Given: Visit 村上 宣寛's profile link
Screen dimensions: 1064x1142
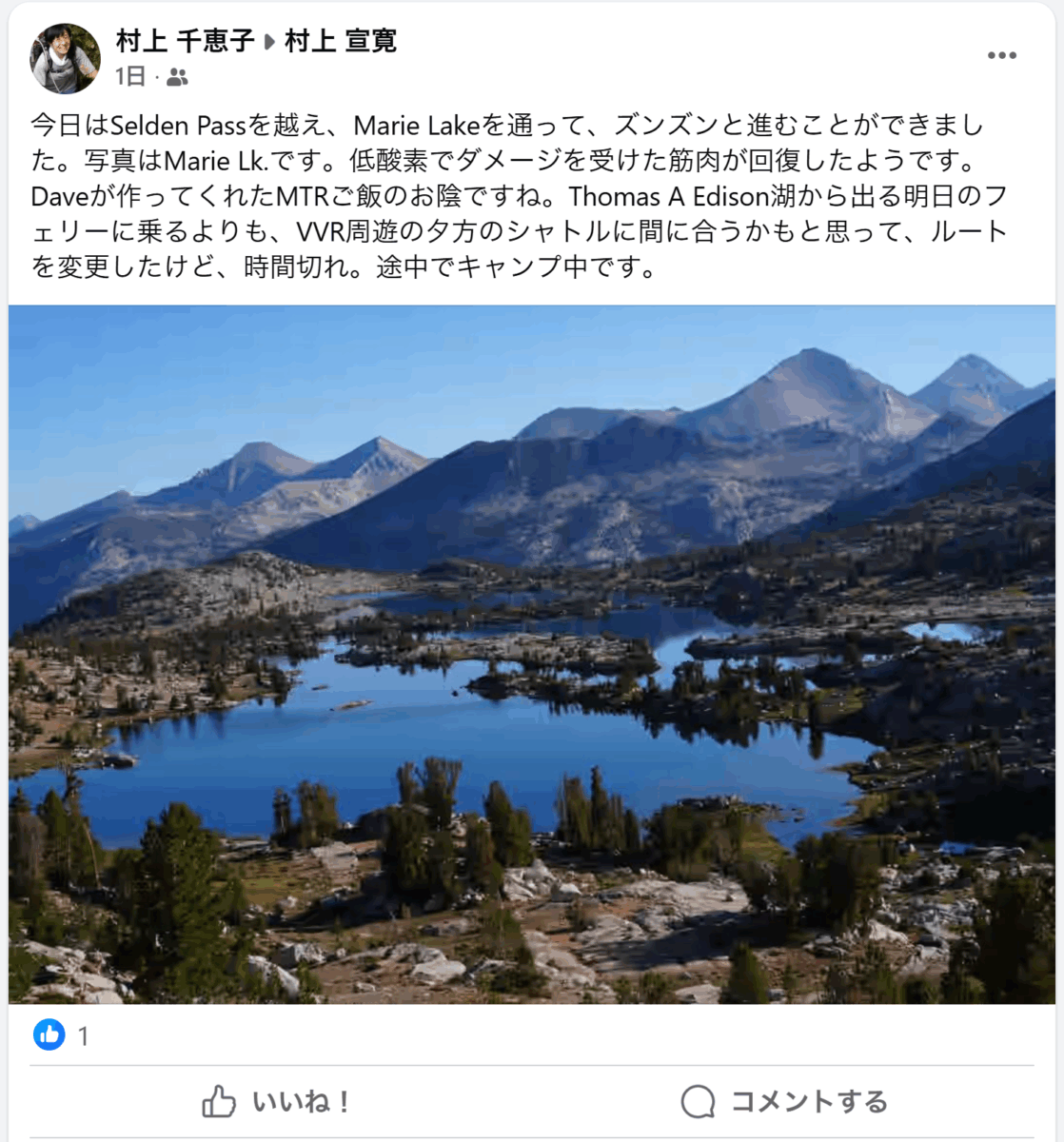Looking at the screenshot, I should (x=340, y=41).
